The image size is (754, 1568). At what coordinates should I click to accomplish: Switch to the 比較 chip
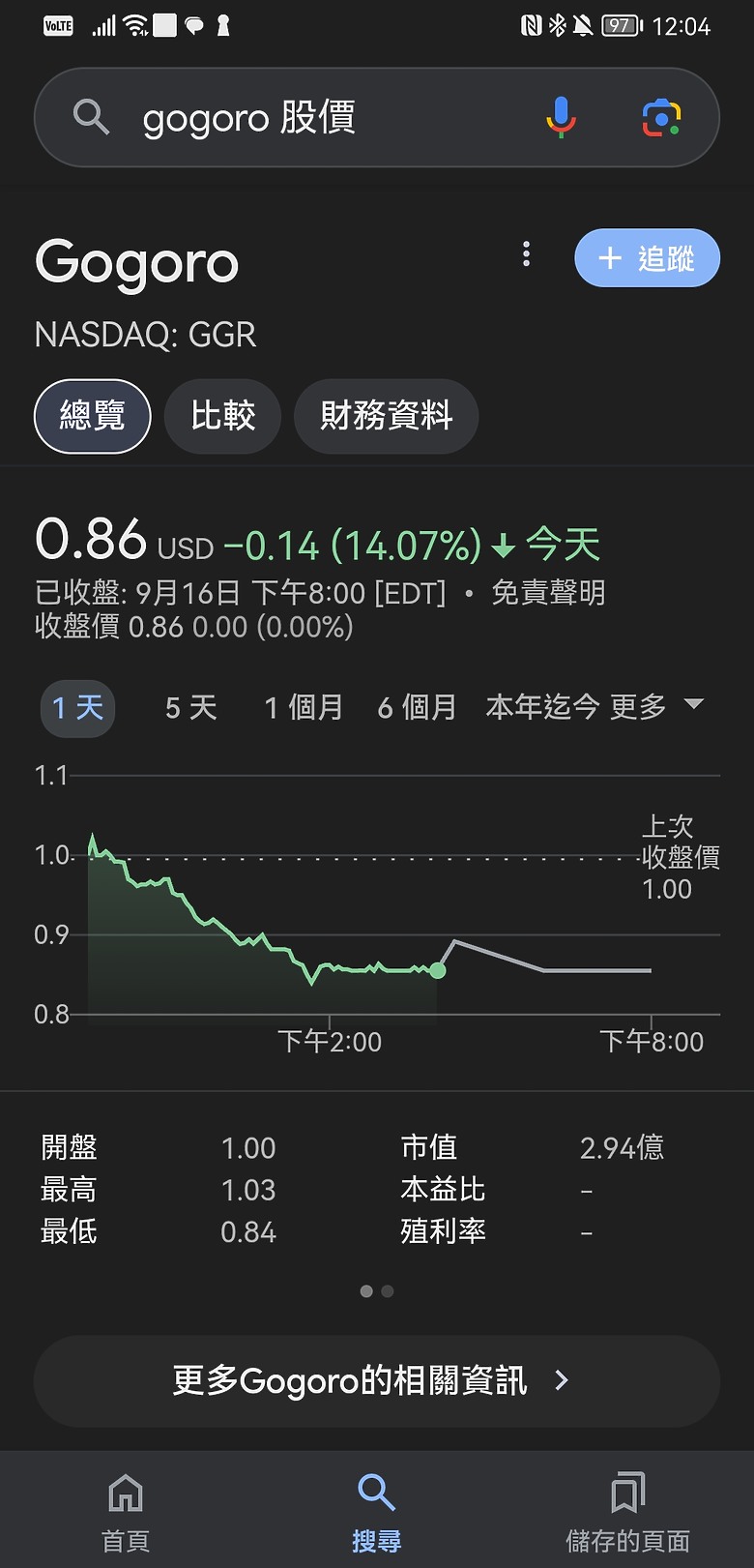[222, 416]
